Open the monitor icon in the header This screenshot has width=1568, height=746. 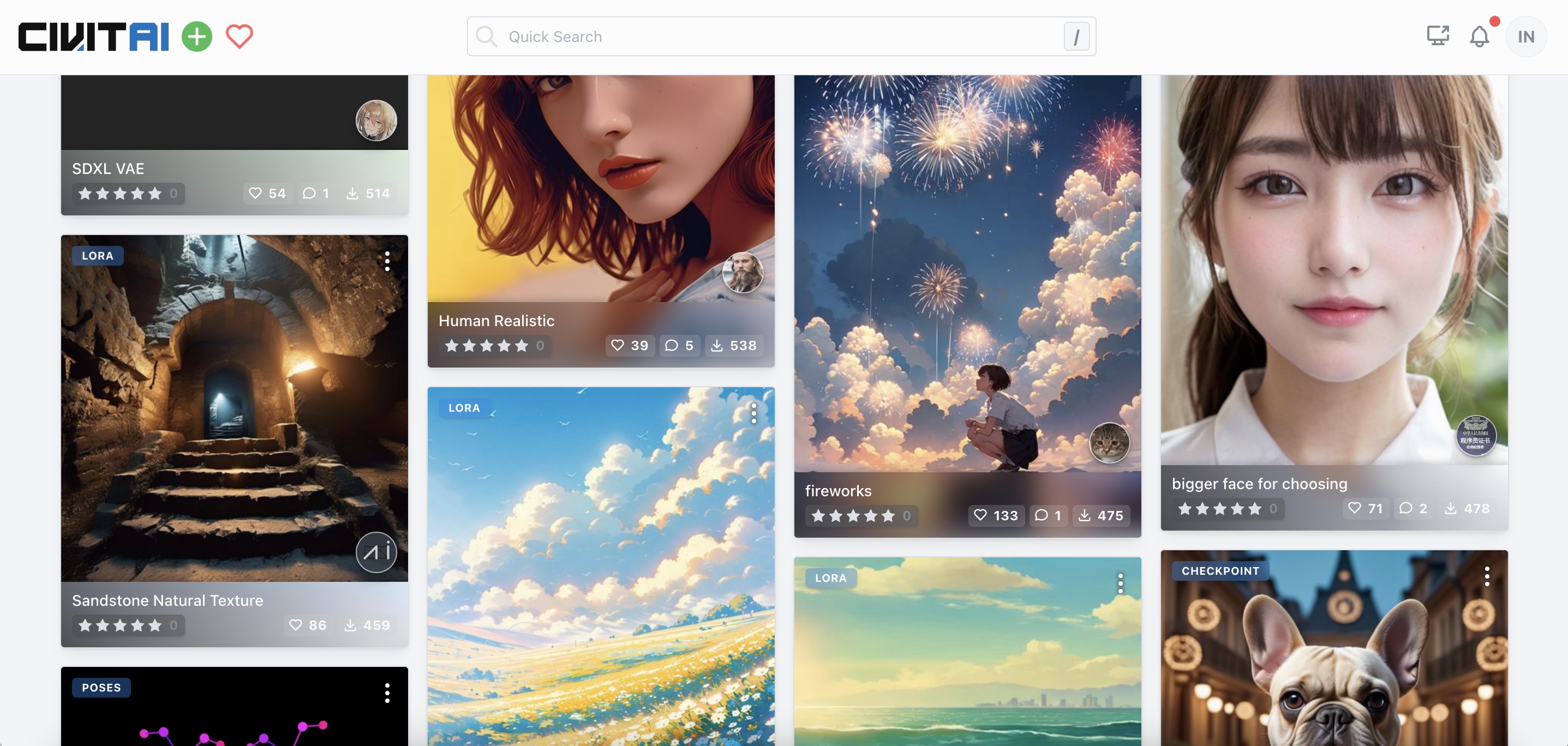[x=1438, y=37]
